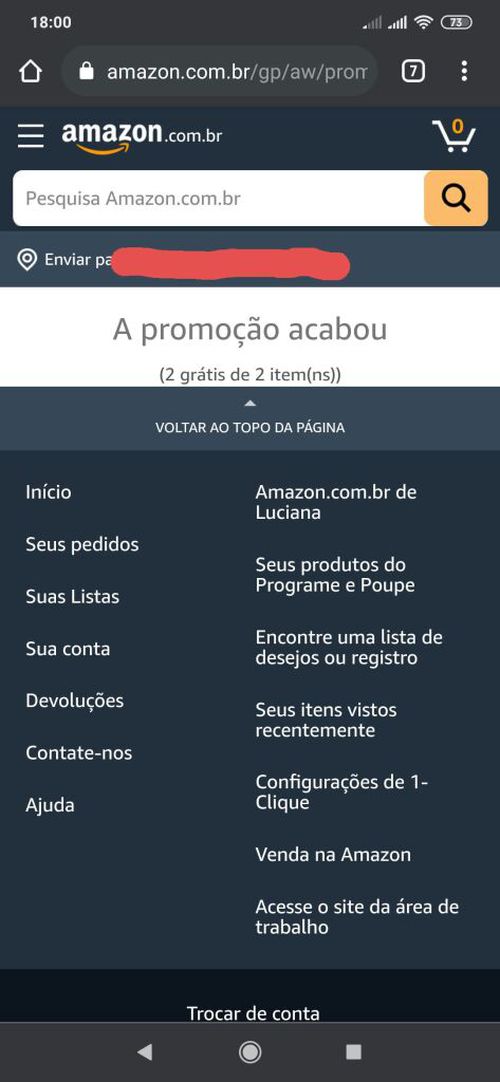Open Contate-nos link
This screenshot has width=500, height=1082.
coord(79,753)
